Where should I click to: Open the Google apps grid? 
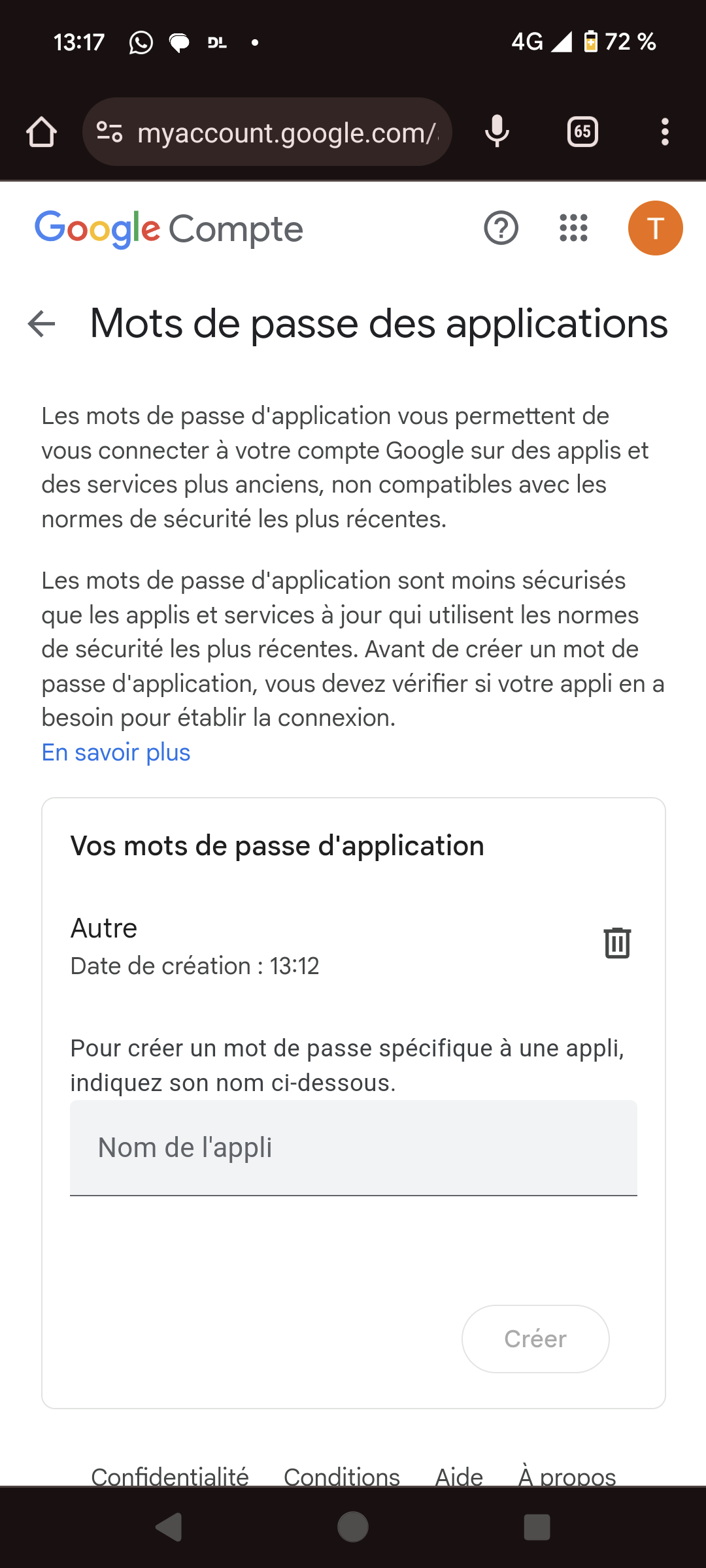[x=574, y=228]
